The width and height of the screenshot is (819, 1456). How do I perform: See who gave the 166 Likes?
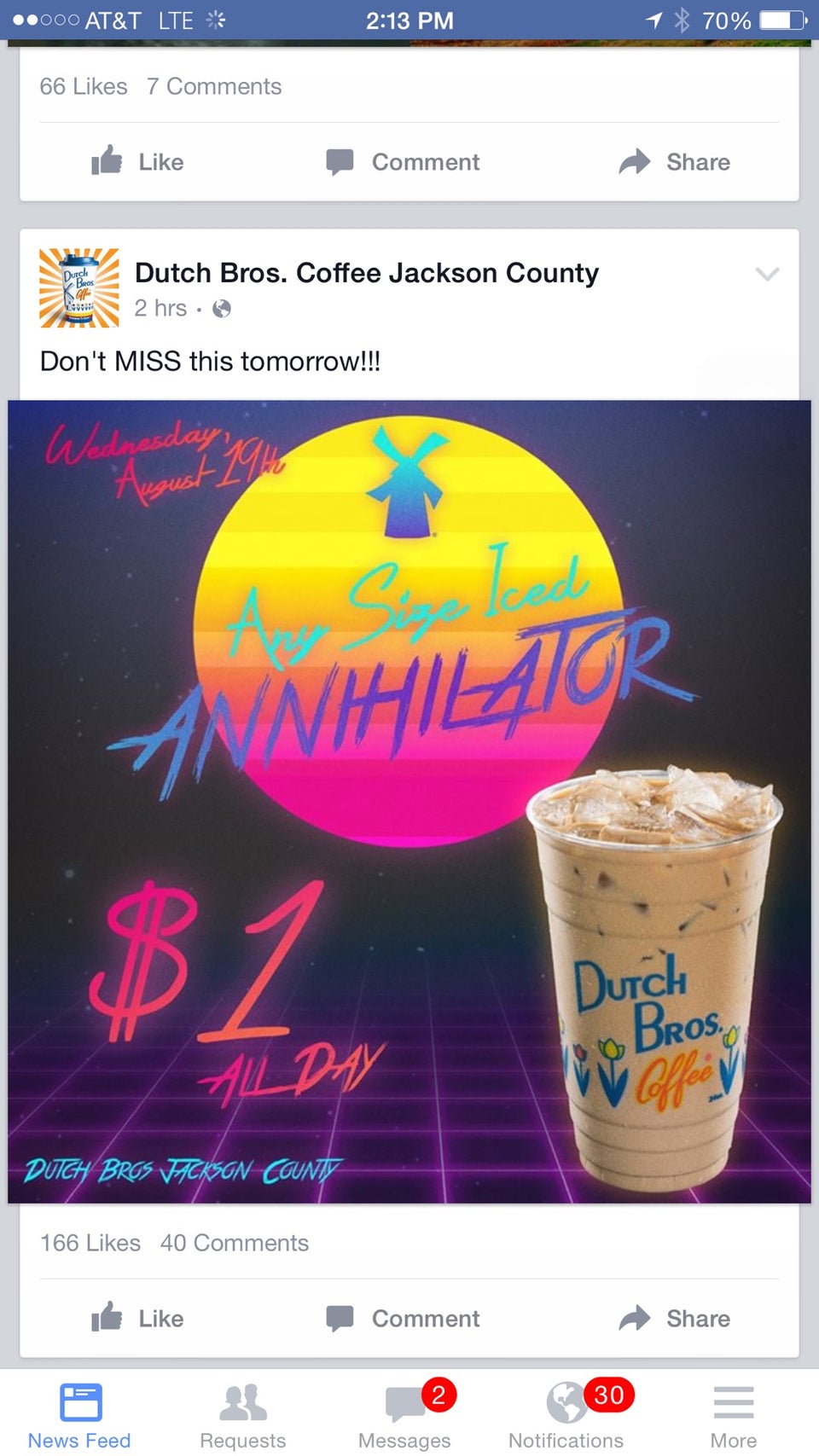click(90, 1243)
